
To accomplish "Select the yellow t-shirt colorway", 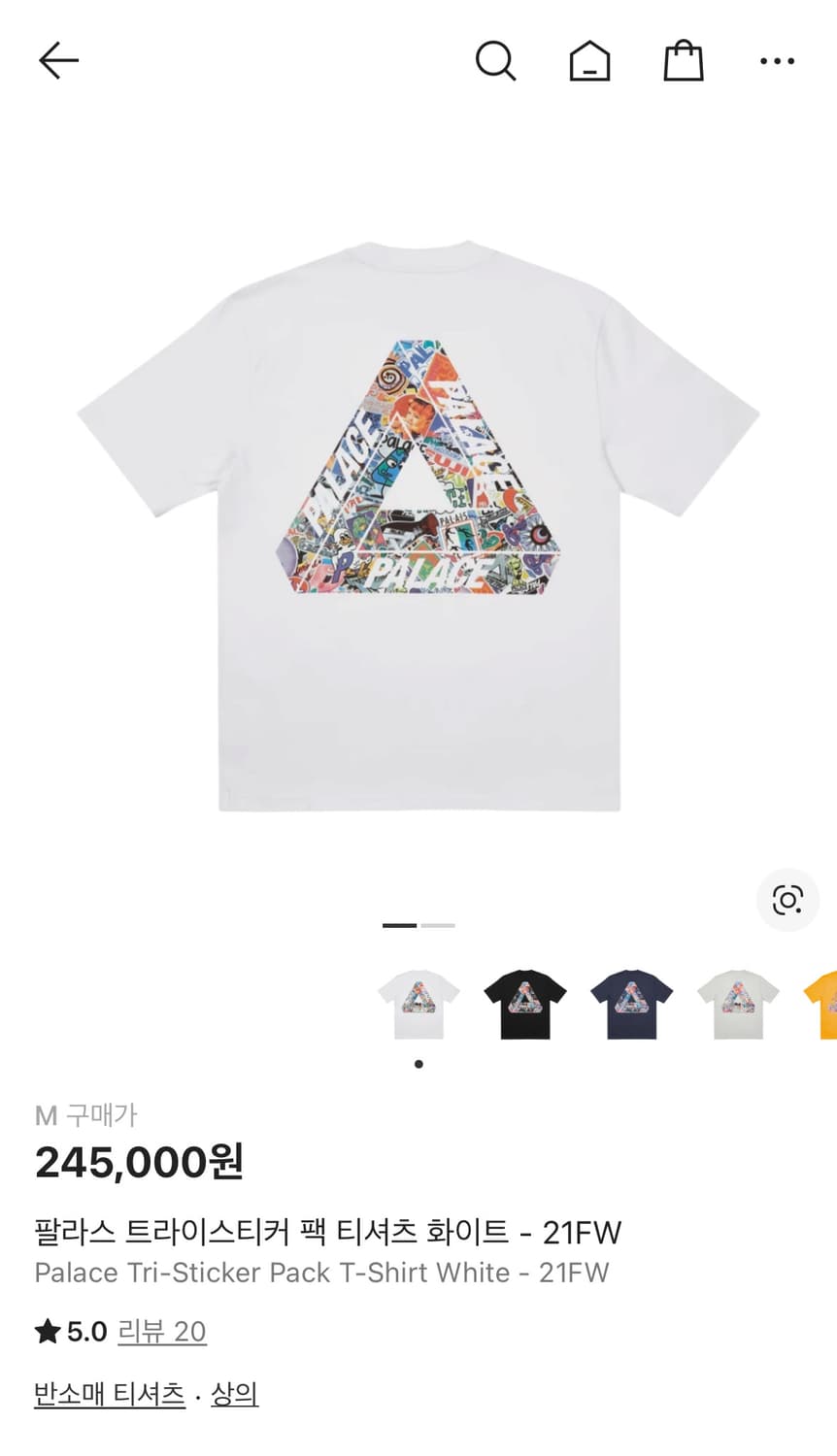I will pos(823,1005).
